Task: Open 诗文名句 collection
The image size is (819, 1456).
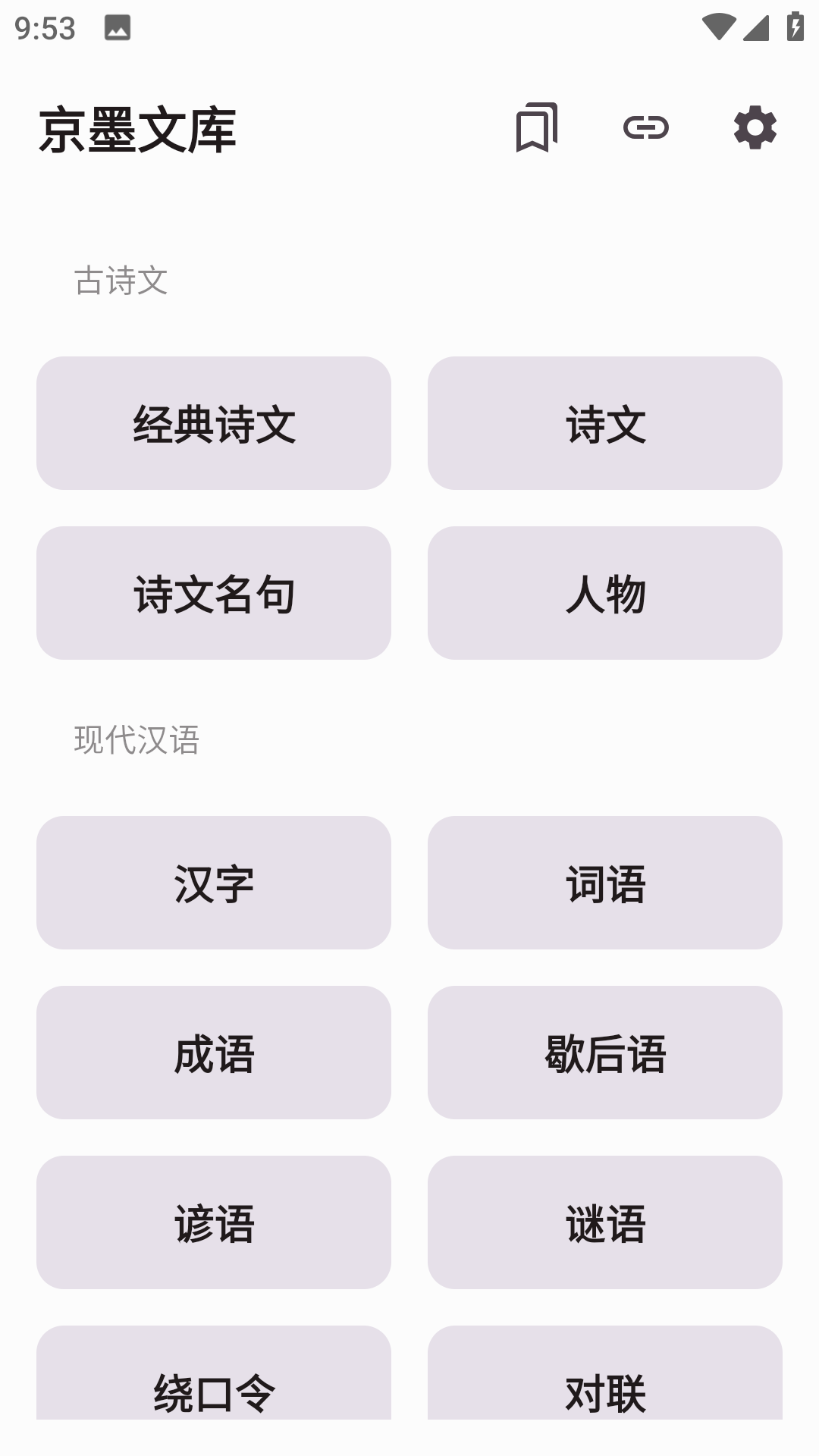Action: tap(214, 593)
